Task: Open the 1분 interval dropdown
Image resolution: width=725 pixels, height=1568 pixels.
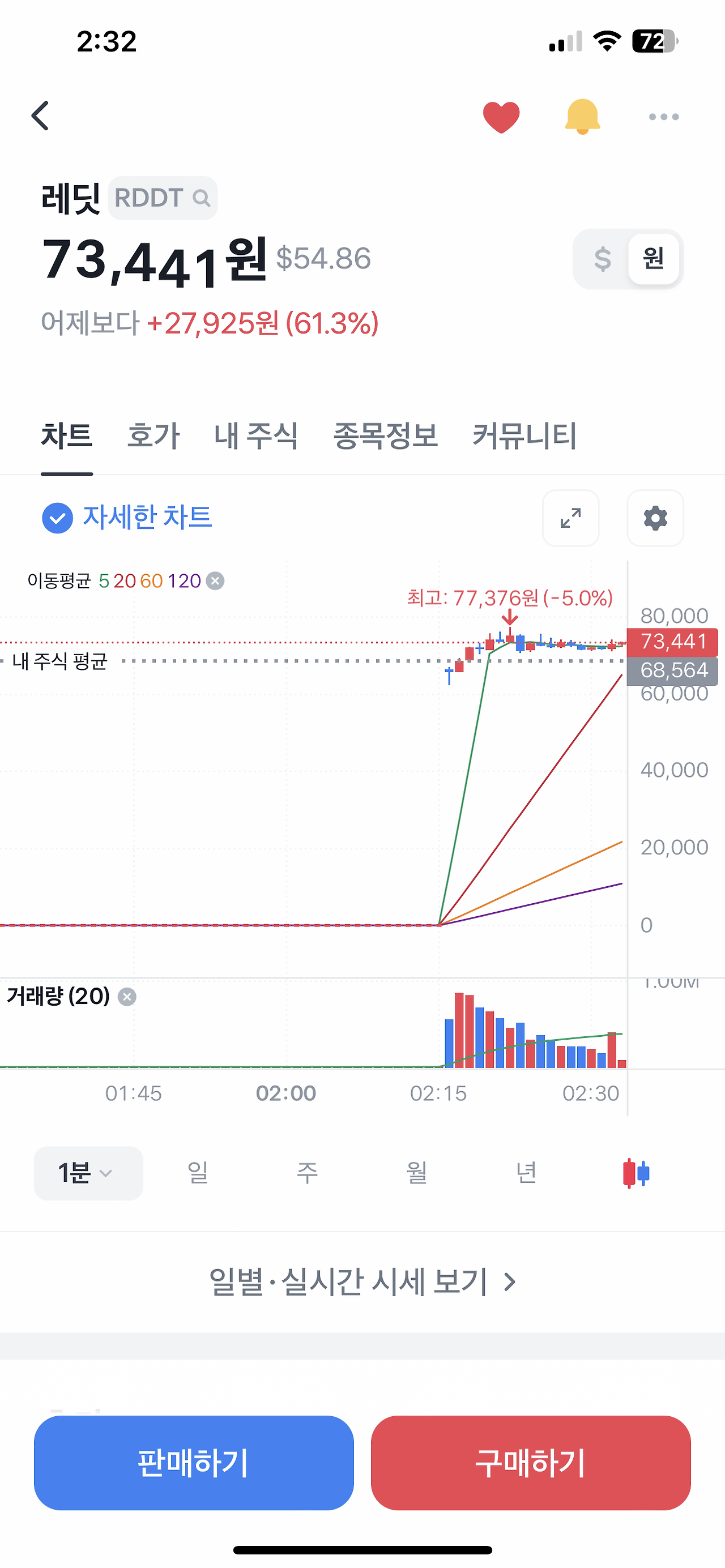Action: (x=88, y=1173)
